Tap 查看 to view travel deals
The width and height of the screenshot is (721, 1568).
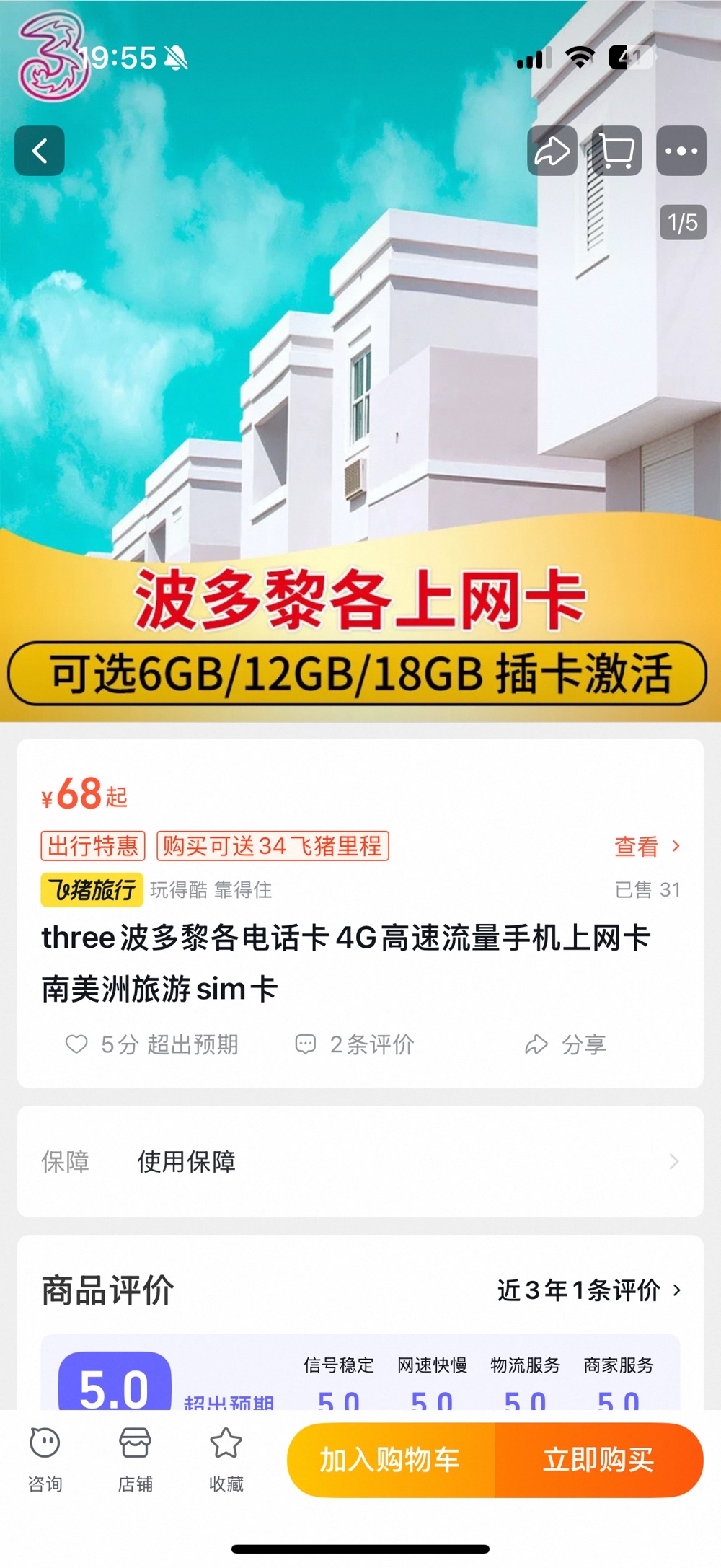[646, 846]
